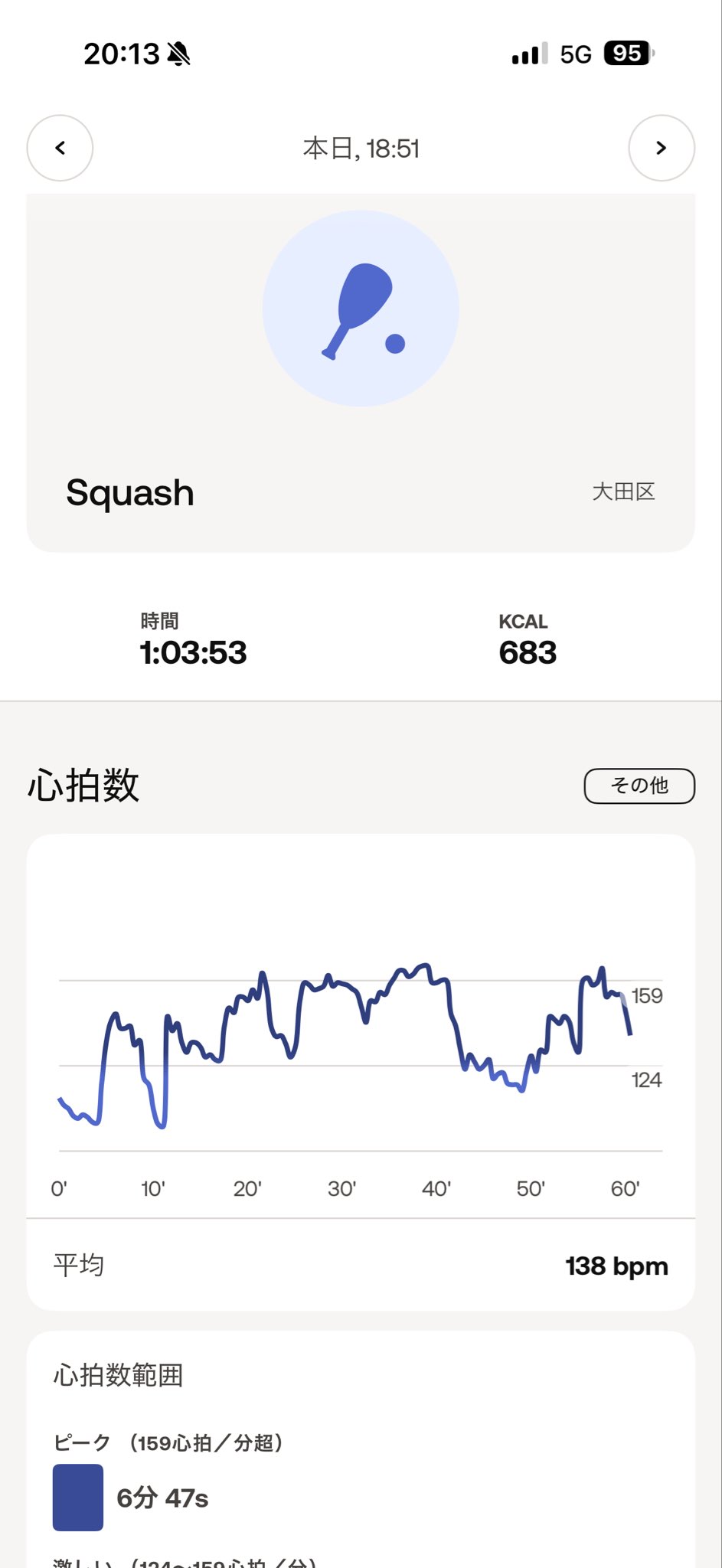The width and height of the screenshot is (722, 1568).
Task: Tap the その他 button beside 心拍数
Action: 639,786
